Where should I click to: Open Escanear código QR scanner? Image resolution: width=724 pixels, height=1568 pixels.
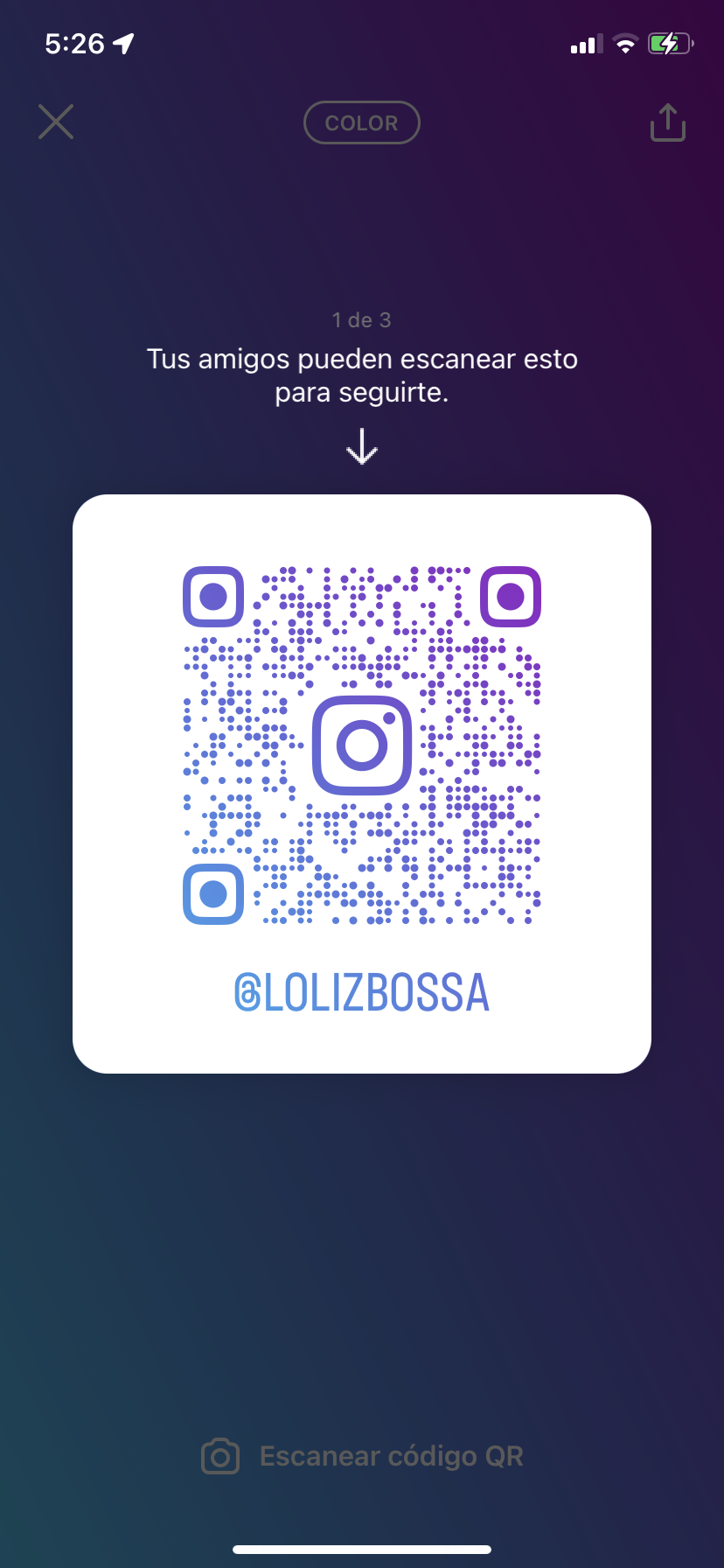tap(362, 1456)
